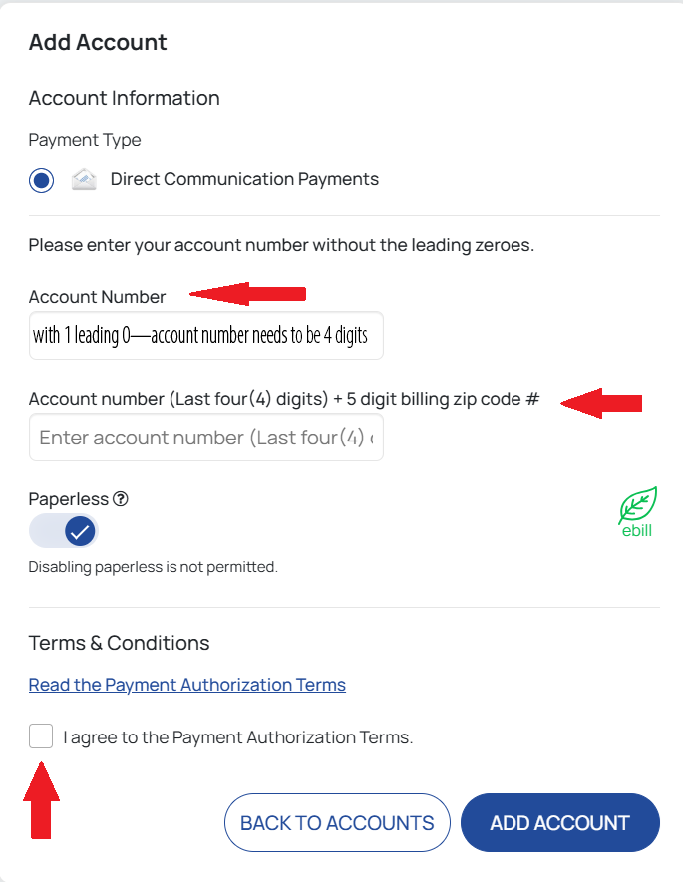Check the agree to Payment Authorization Terms box
Viewport: 683px width, 882px height.
41,737
